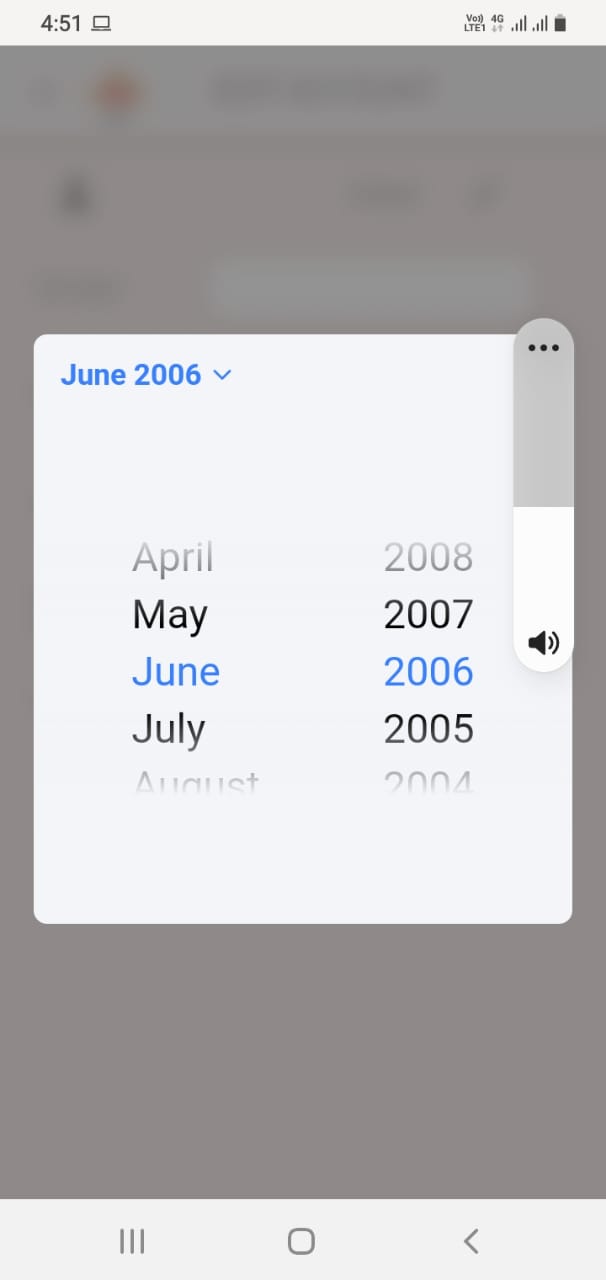
Task: Select May in the month wheel
Action: pyautogui.click(x=169, y=614)
